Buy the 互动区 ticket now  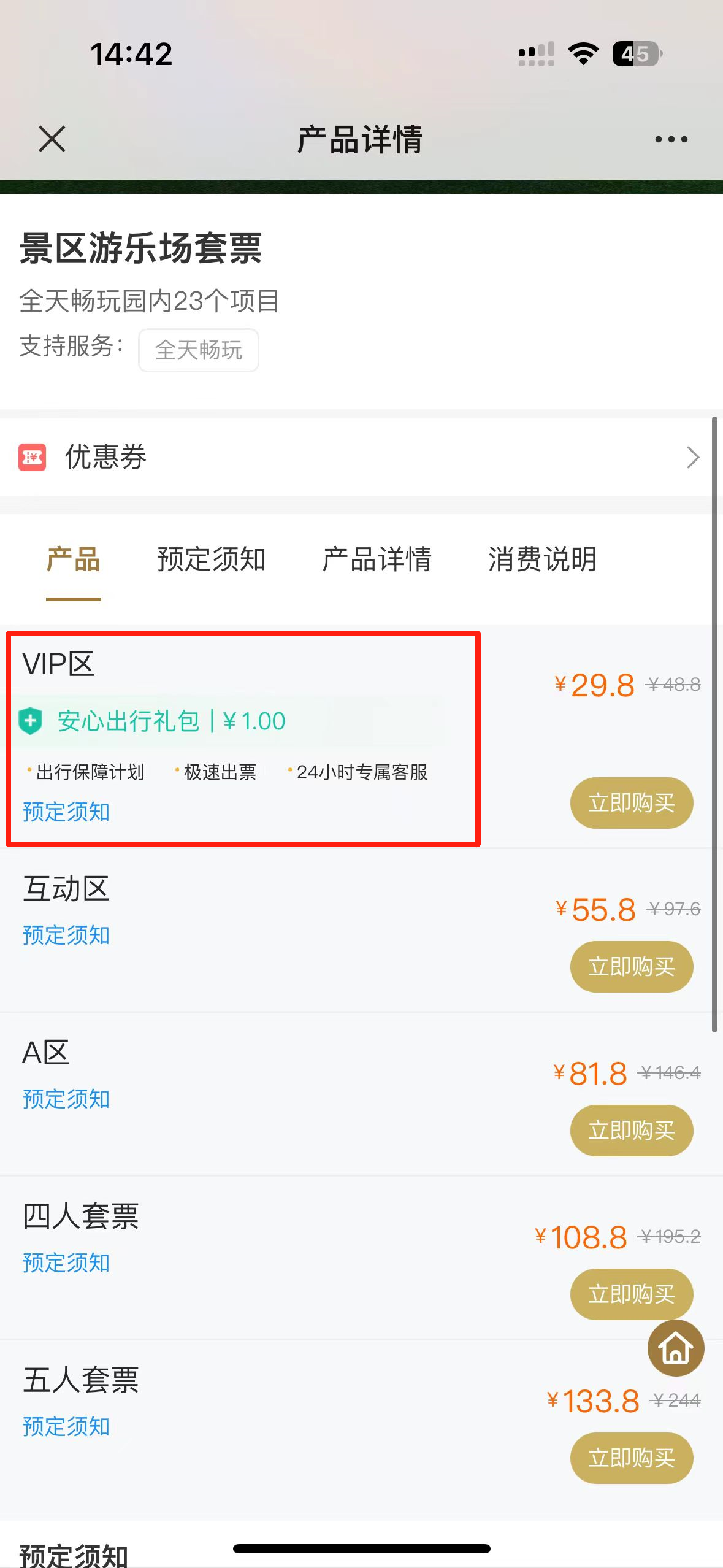pyautogui.click(x=631, y=967)
